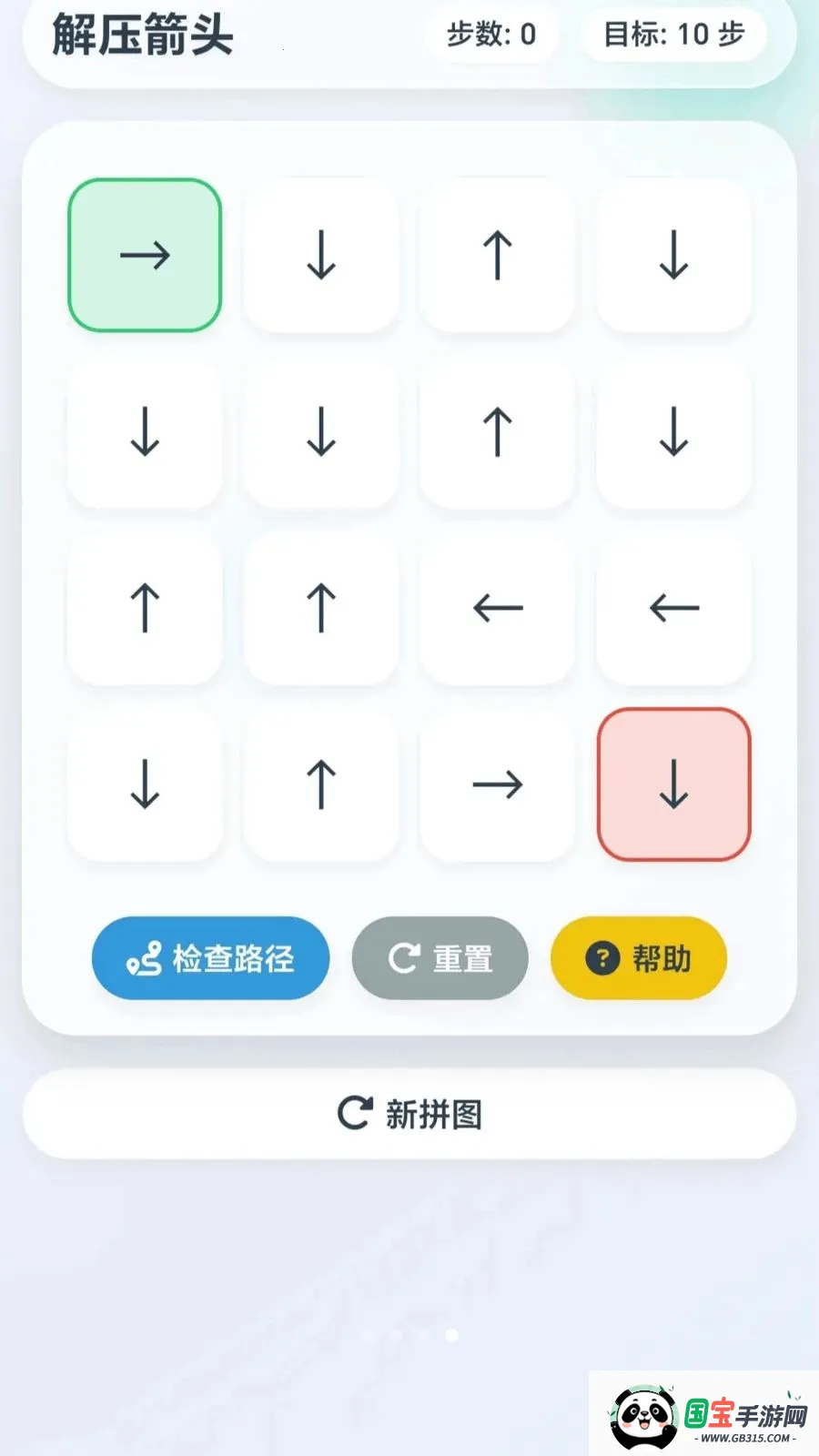This screenshot has width=819, height=1456.
Task: Tap the green right-arrow start tile
Action: click(x=144, y=256)
